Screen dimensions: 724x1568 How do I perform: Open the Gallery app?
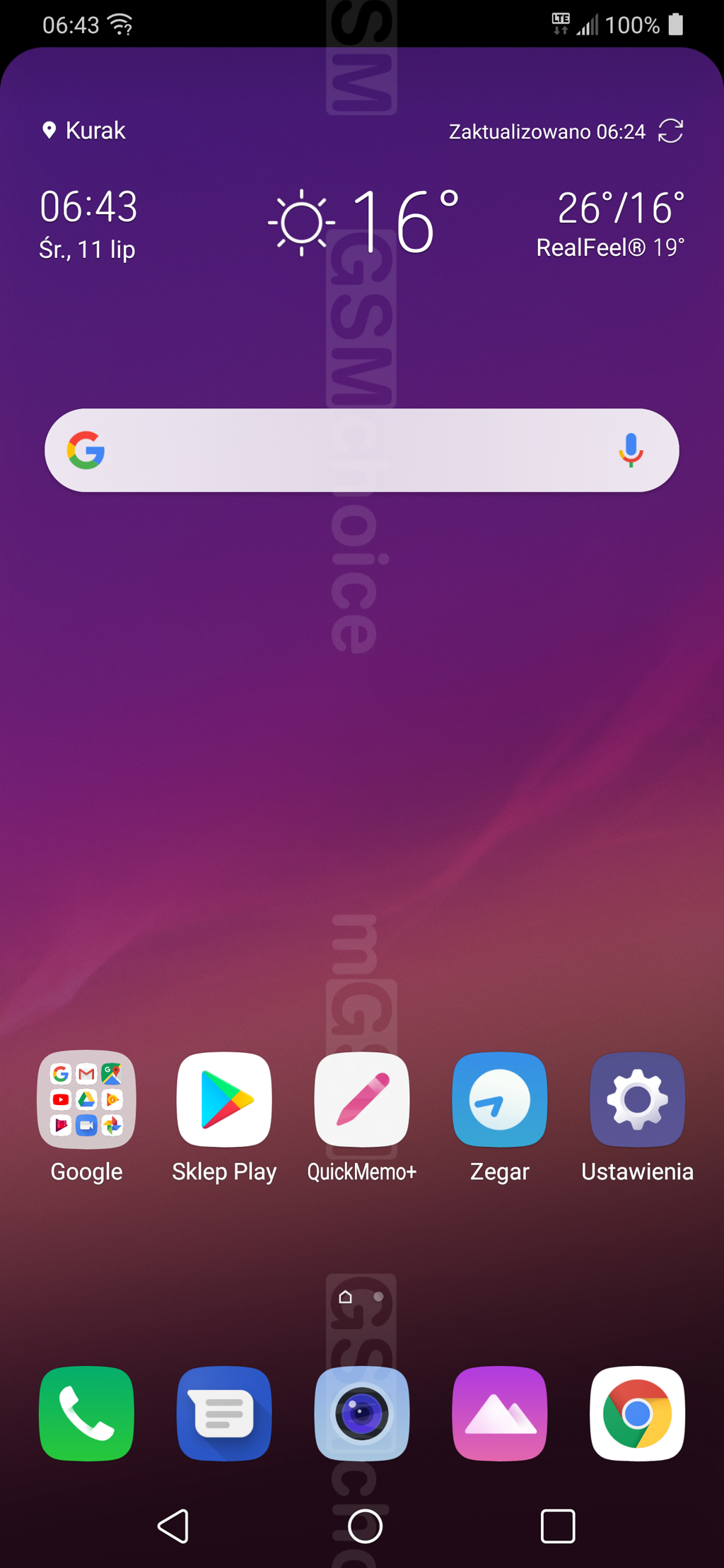[x=500, y=1413]
